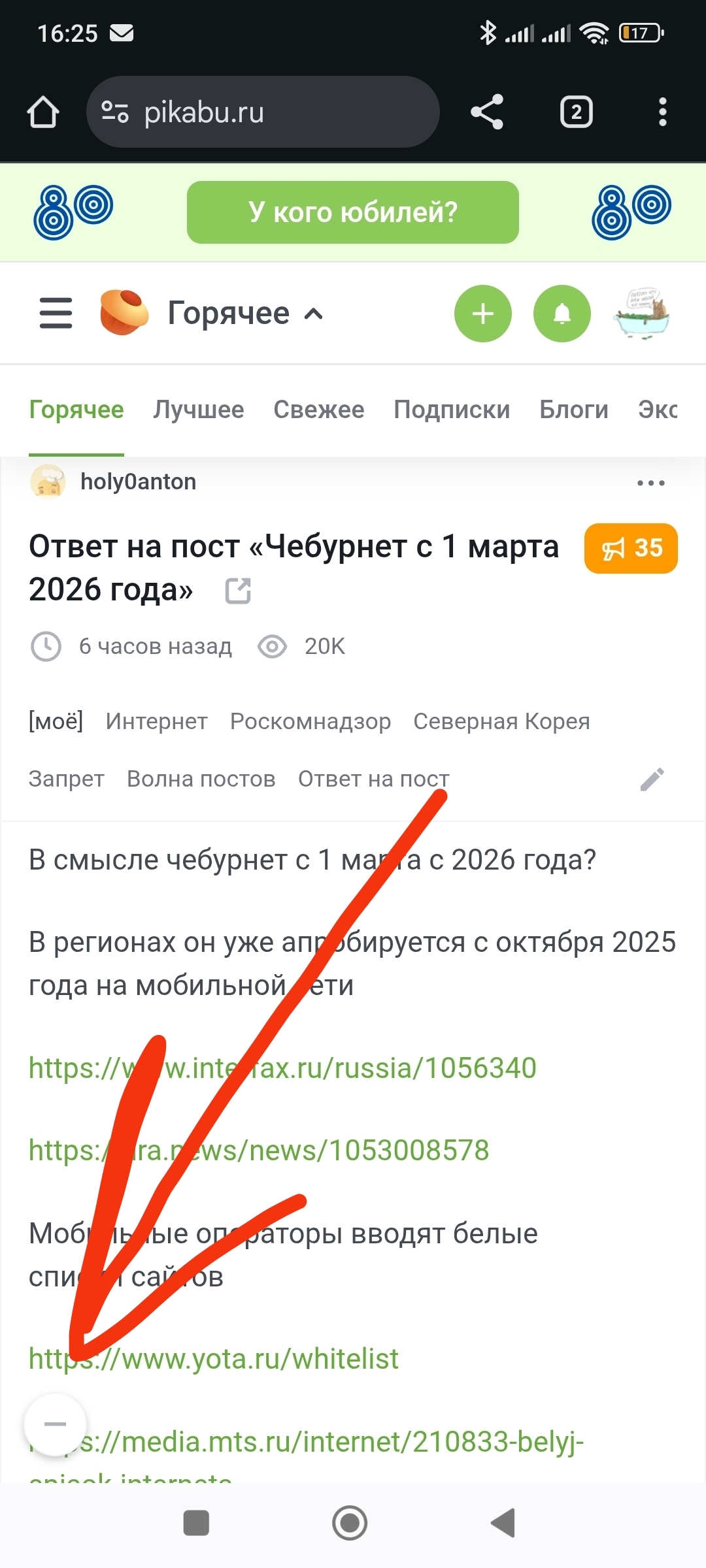Image resolution: width=706 pixels, height=1568 pixels.
Task: Open the browser tab switcher
Action: coord(576,112)
